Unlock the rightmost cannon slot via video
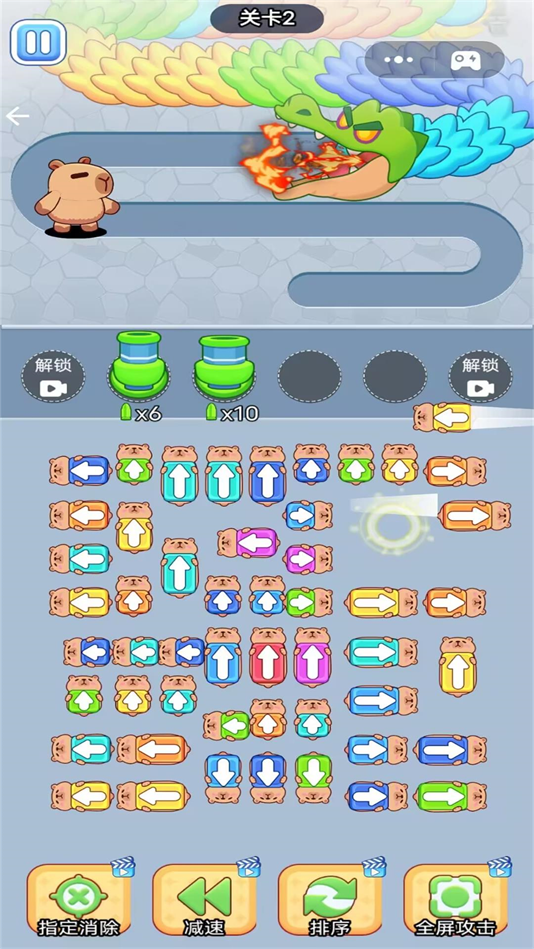Viewport: 534px width, 949px height. [480, 376]
